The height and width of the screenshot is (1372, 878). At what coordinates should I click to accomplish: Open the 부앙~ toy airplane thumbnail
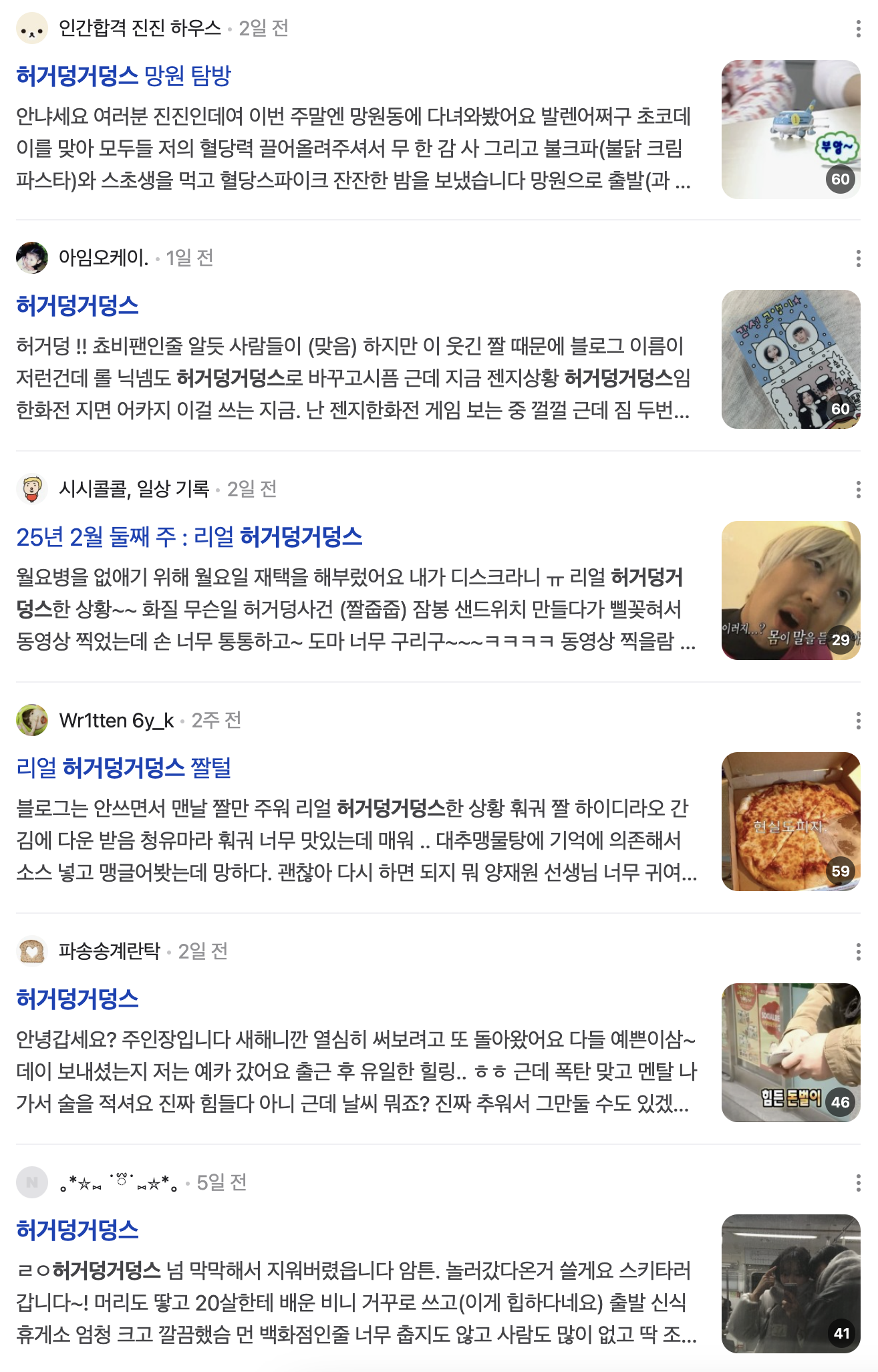click(x=790, y=130)
